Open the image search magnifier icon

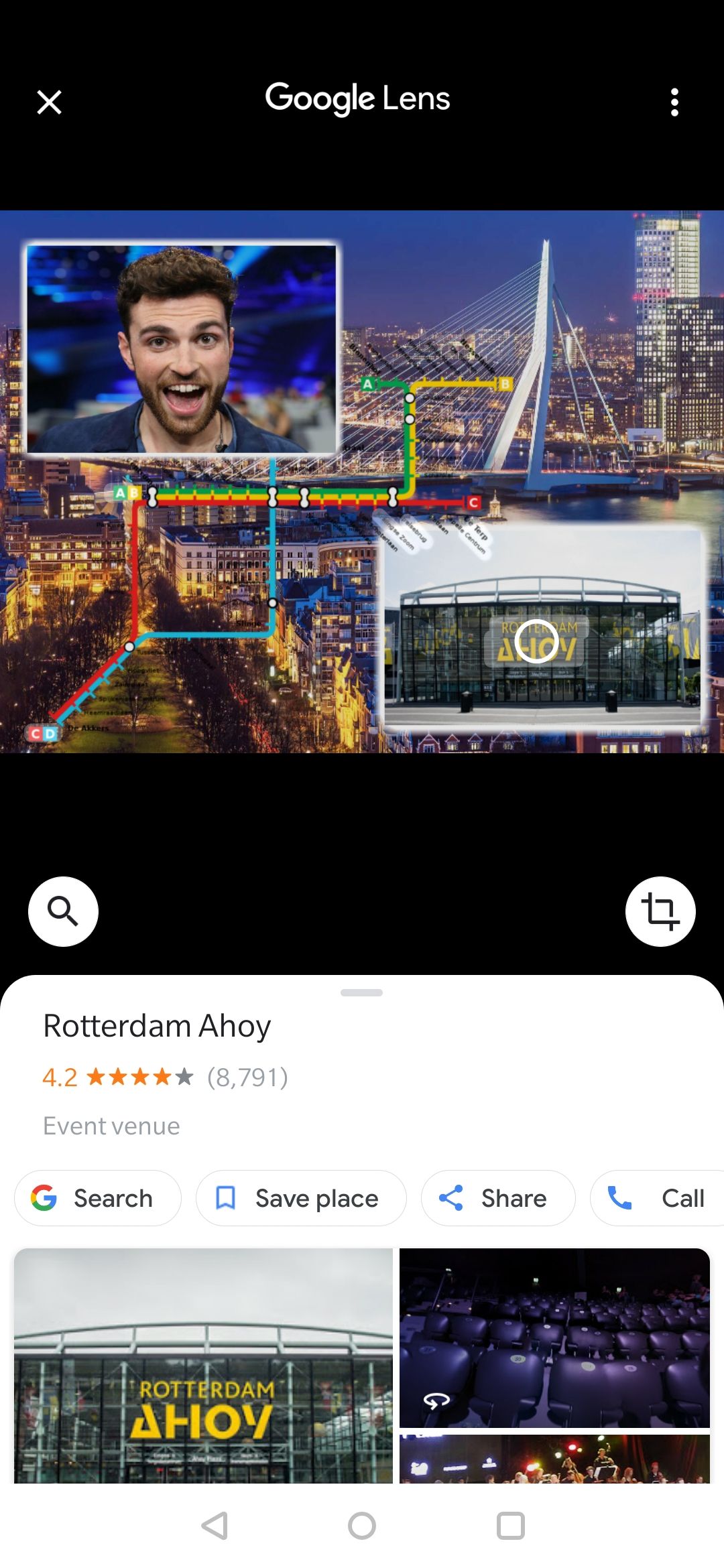[x=63, y=911]
